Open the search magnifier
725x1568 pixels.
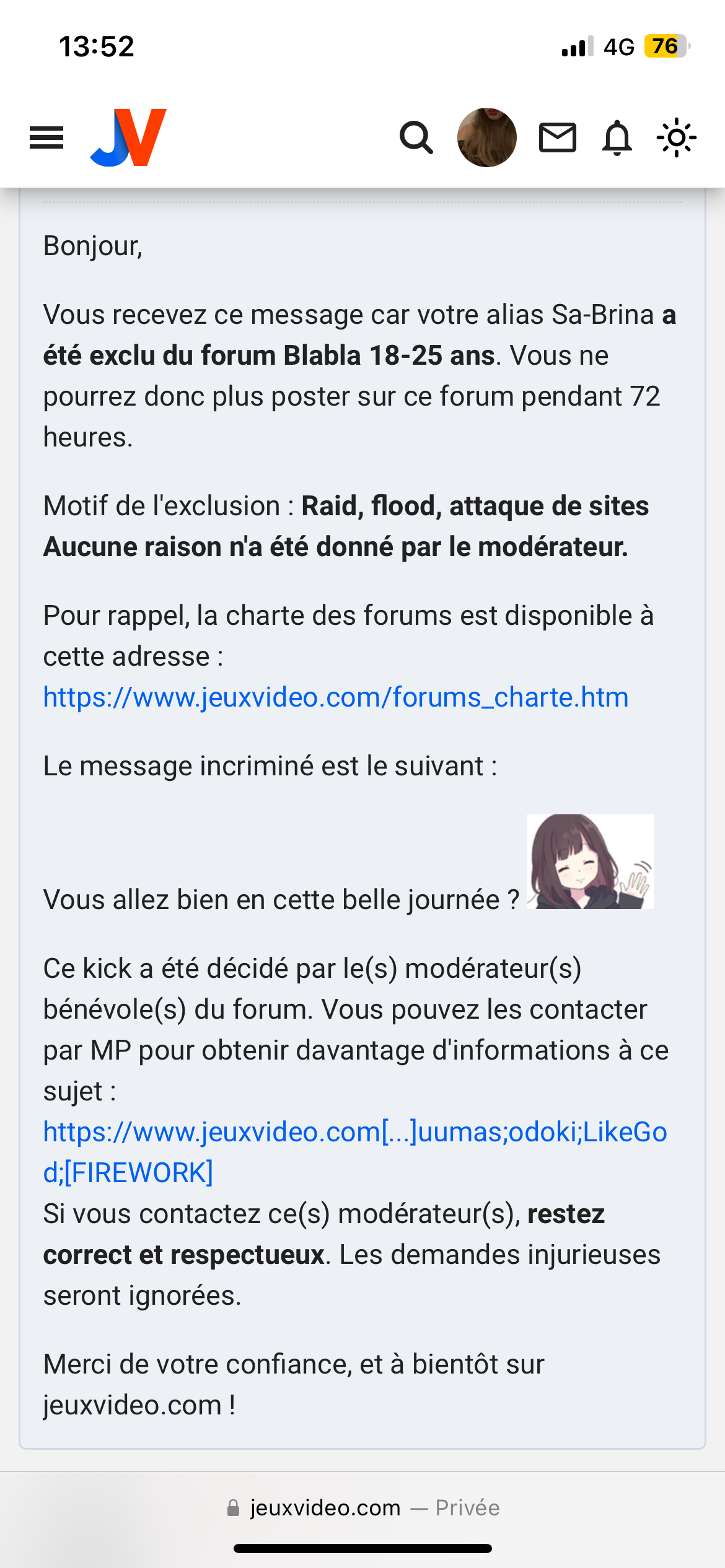[x=416, y=137]
